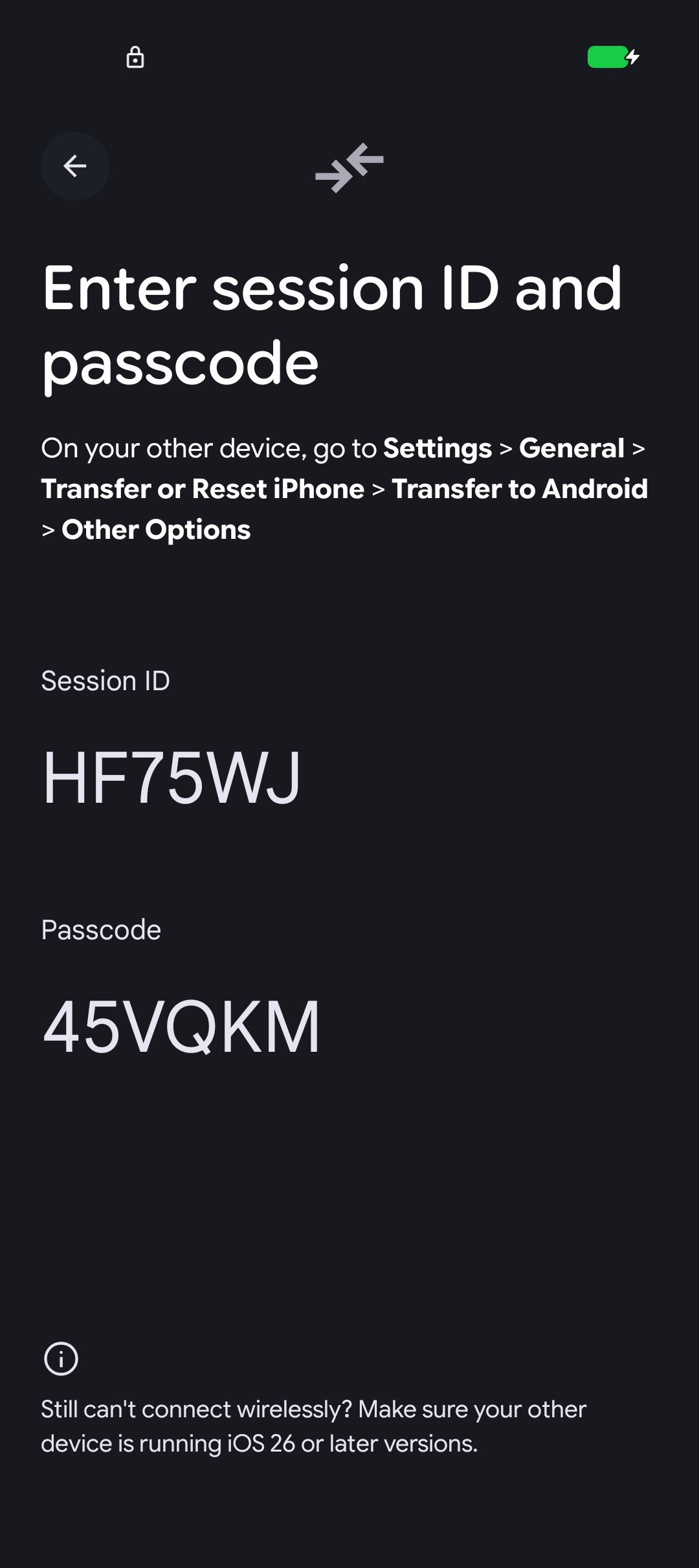Screen dimensions: 699x1568
Task: Click the bold Settings text
Action: click(437, 448)
